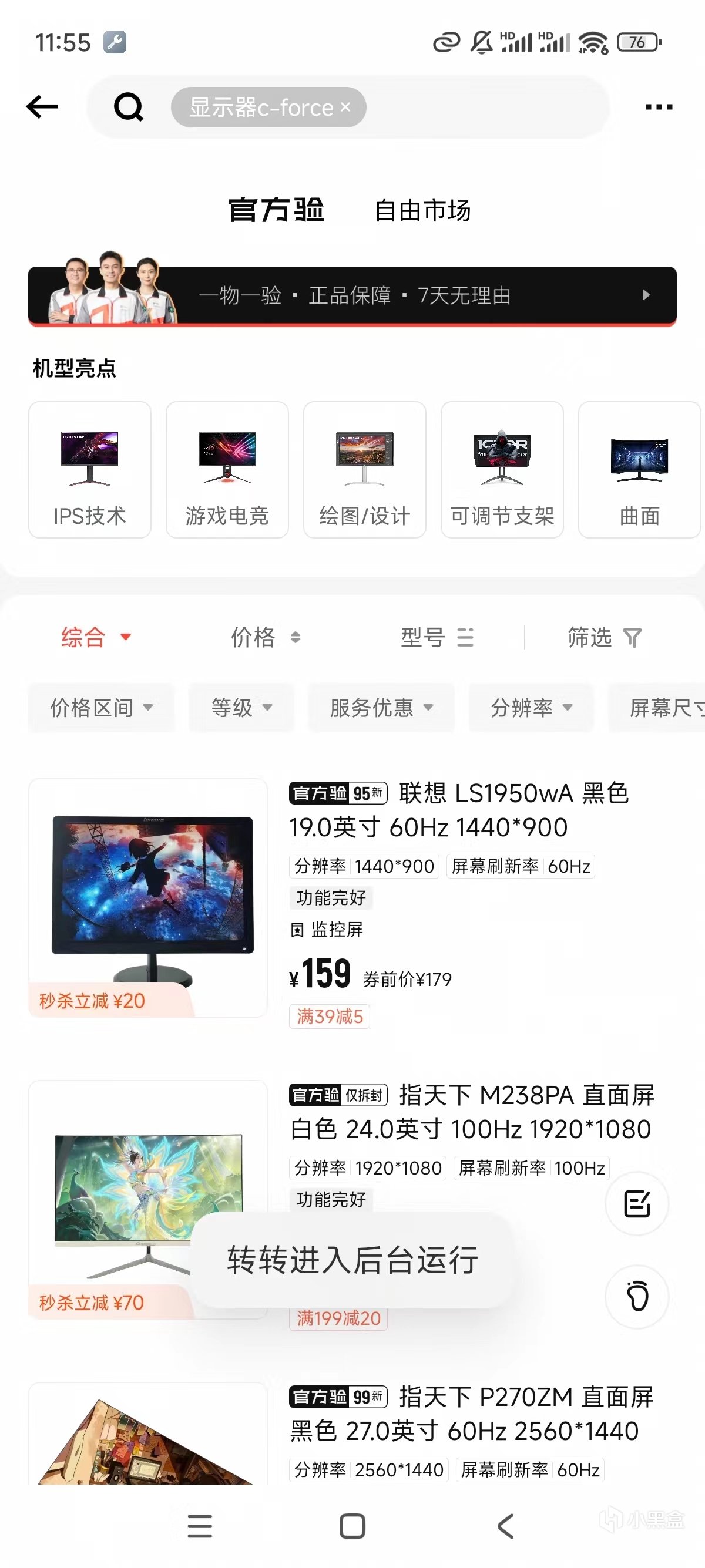The height and width of the screenshot is (1568, 705).
Task: Select the 可调节支架 highlight card
Action: (x=502, y=469)
